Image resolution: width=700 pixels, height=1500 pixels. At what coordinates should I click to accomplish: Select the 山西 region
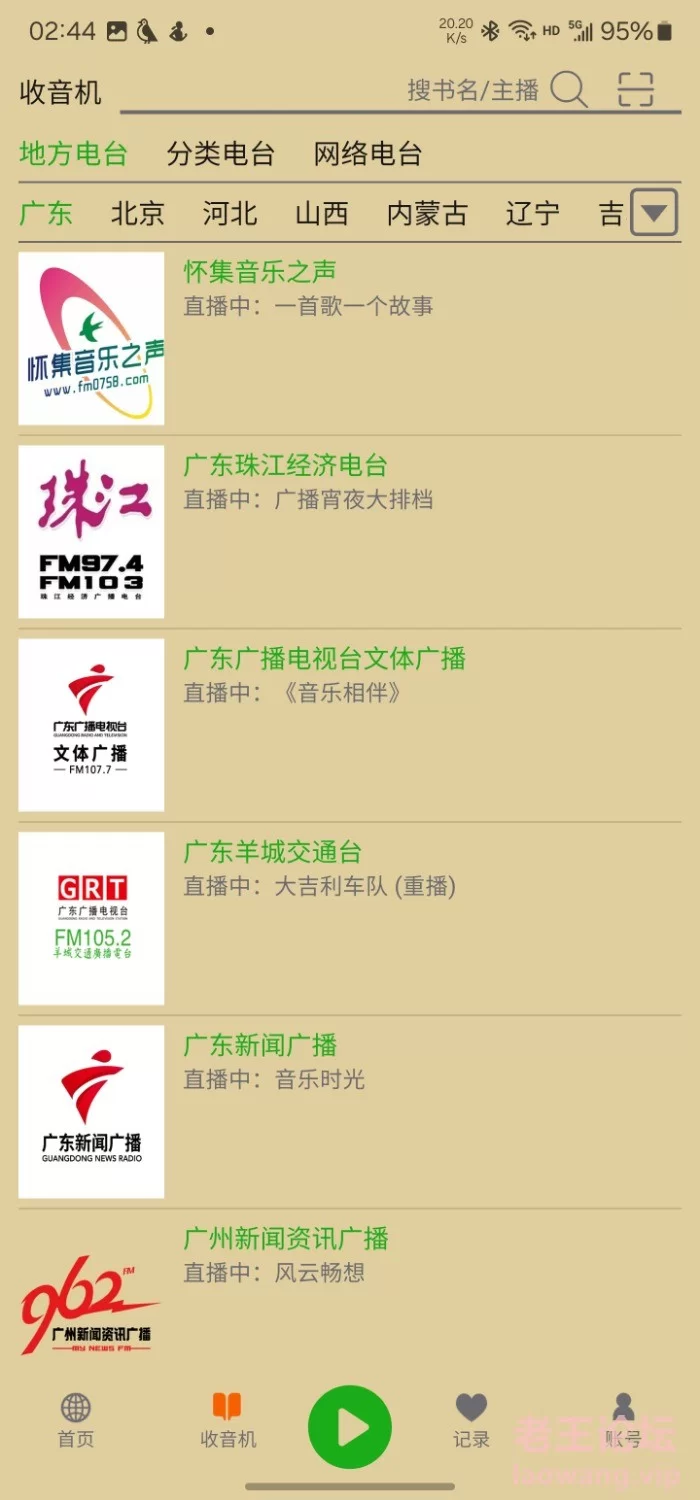322,213
